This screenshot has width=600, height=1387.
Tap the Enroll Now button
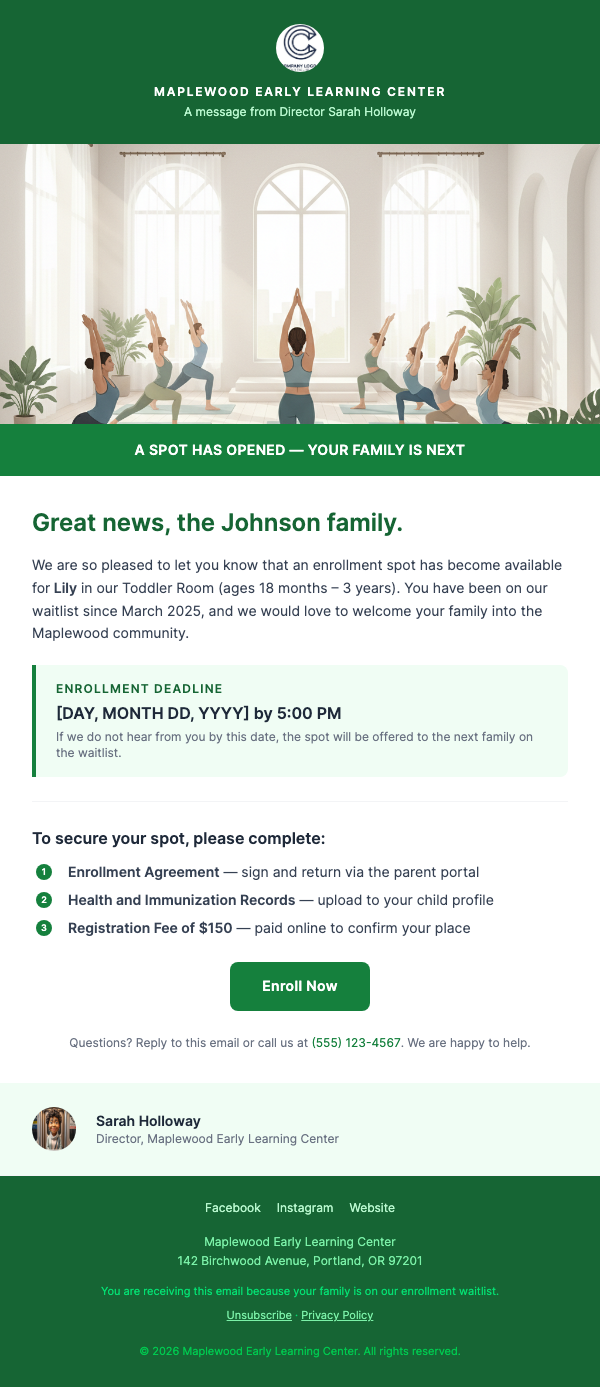[x=300, y=986]
